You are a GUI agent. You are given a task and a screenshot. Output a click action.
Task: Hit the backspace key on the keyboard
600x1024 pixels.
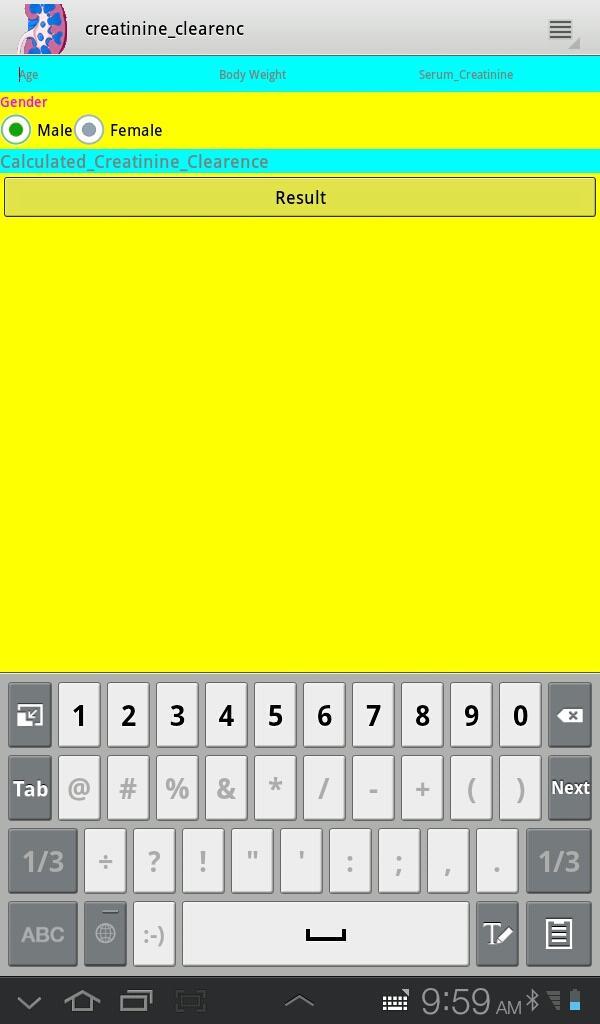(569, 715)
